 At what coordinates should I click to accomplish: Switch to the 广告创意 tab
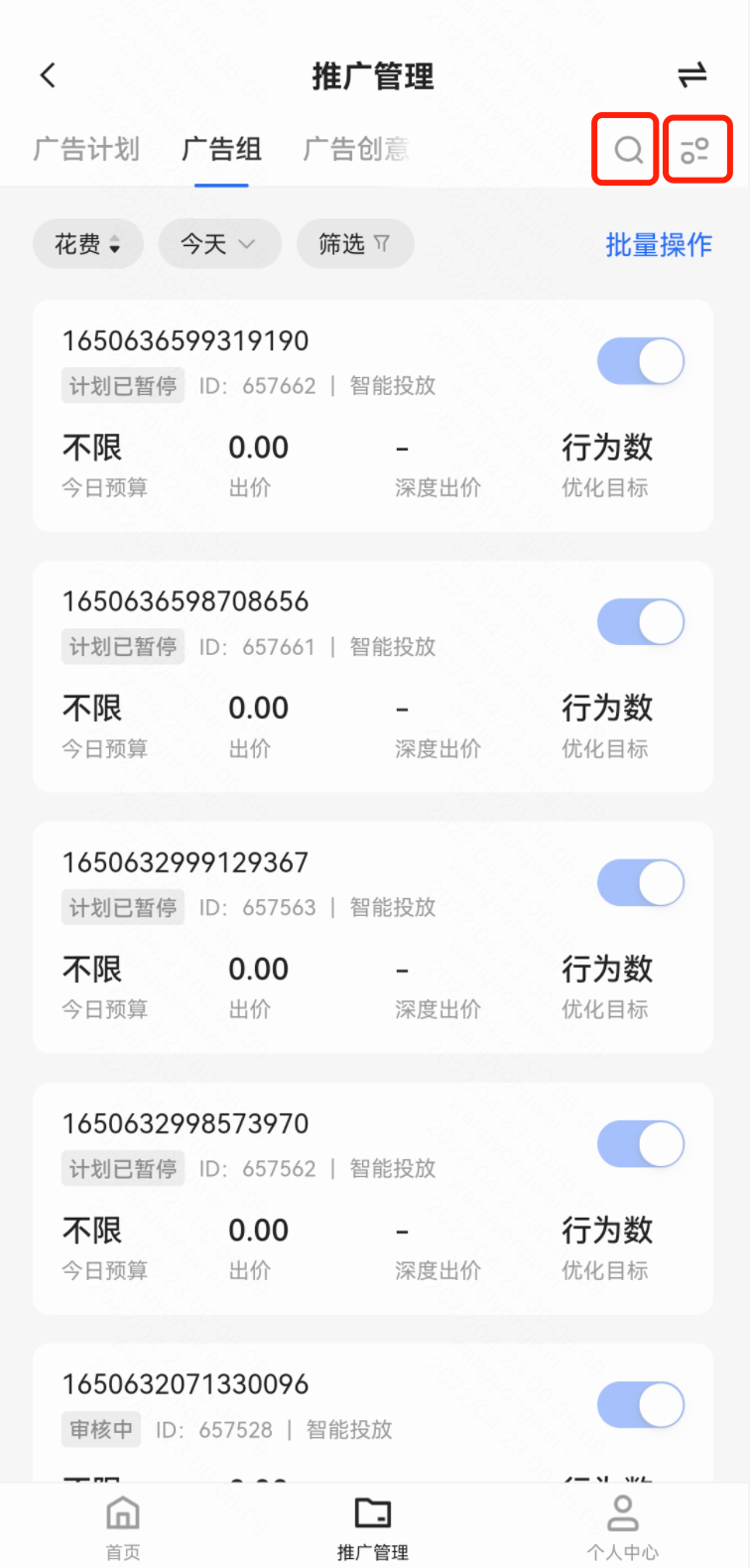(357, 150)
